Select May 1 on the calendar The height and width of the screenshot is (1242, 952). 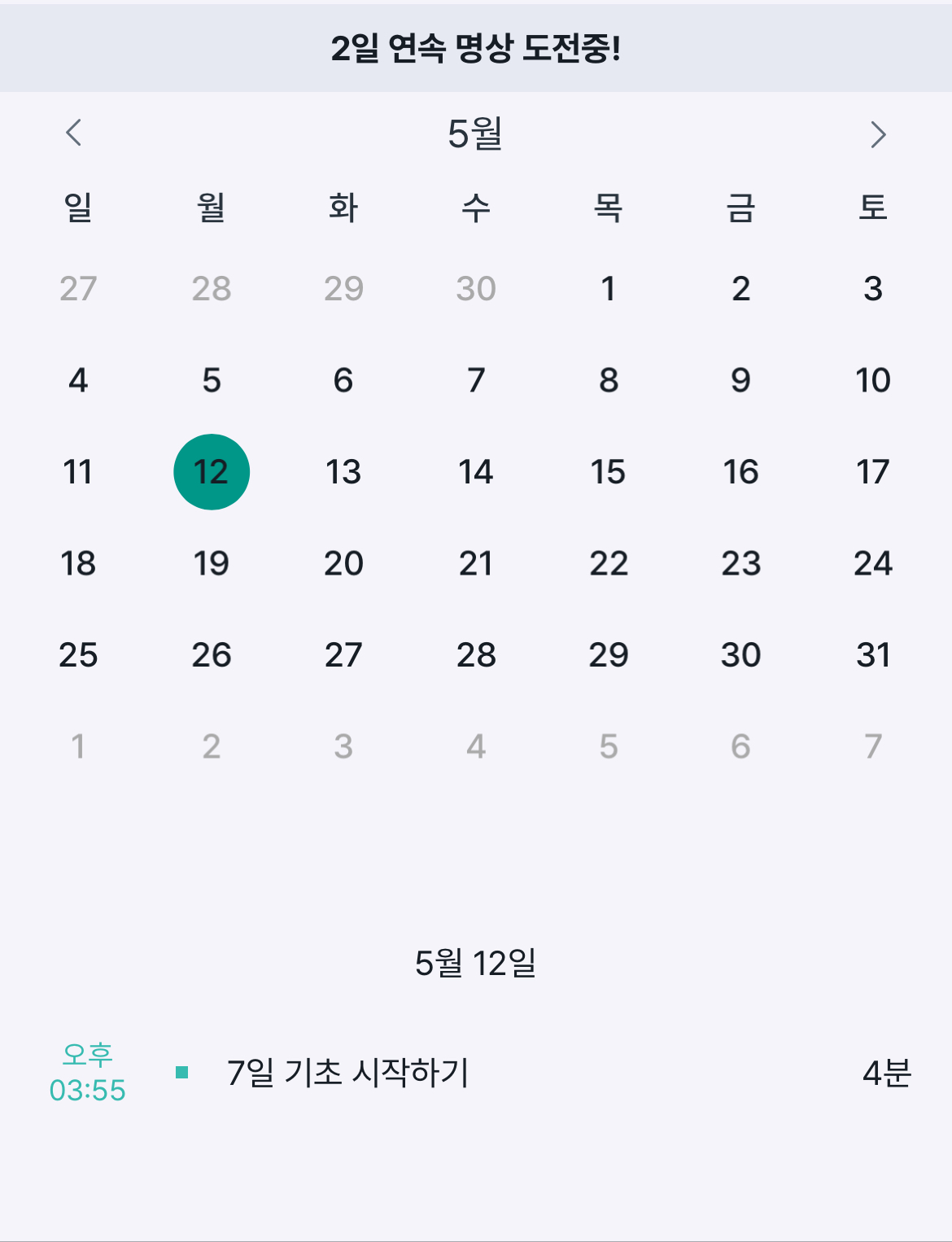(x=608, y=289)
